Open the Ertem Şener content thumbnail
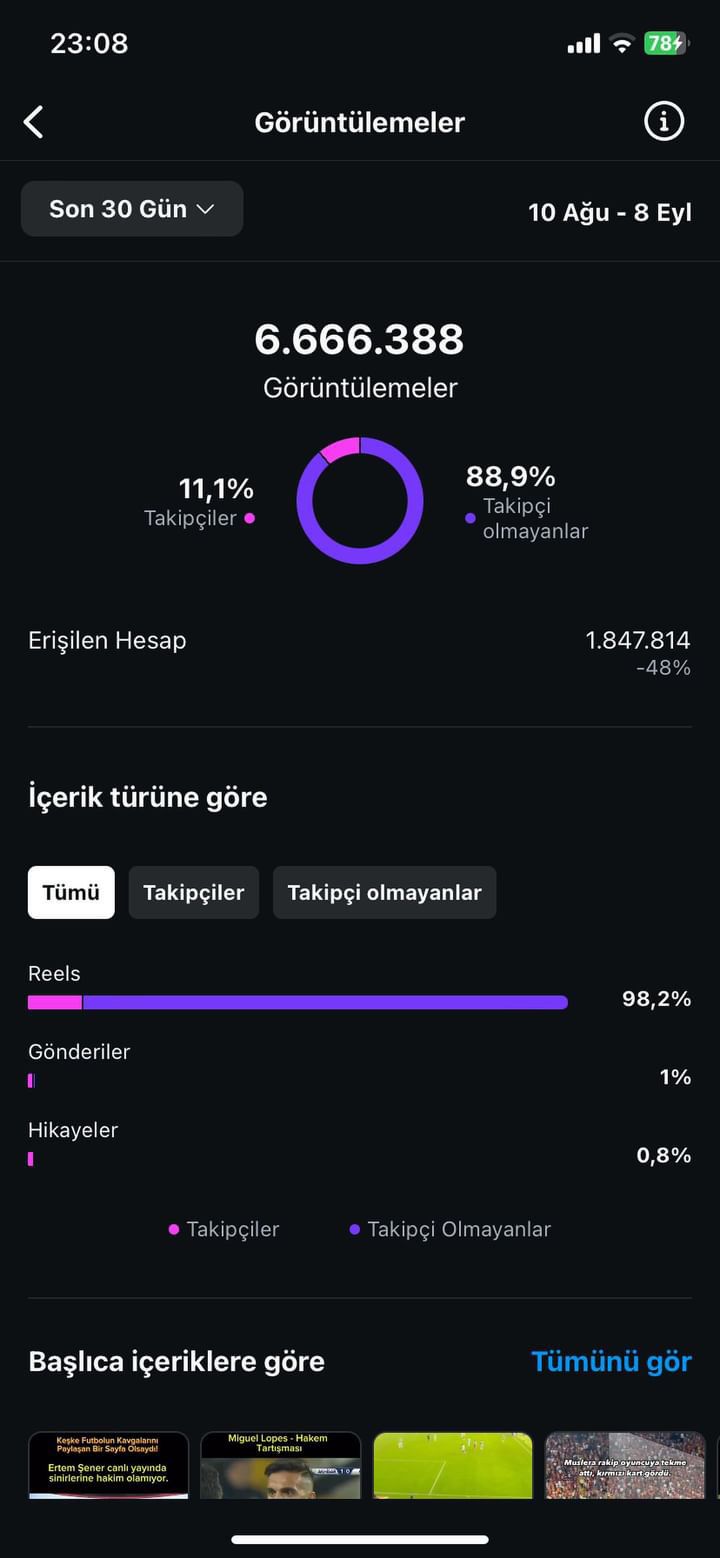 [109, 1464]
